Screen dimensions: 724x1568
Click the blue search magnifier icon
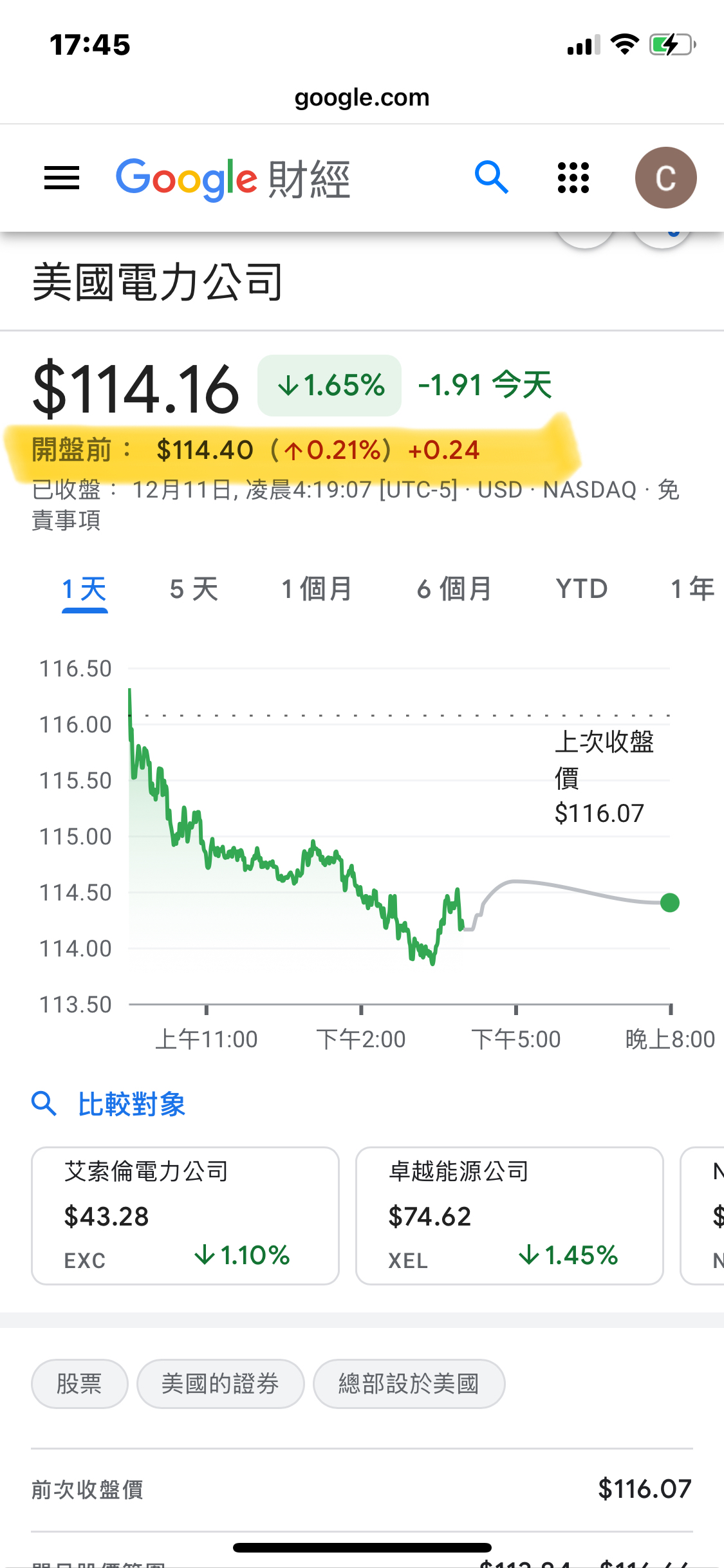coord(492,178)
